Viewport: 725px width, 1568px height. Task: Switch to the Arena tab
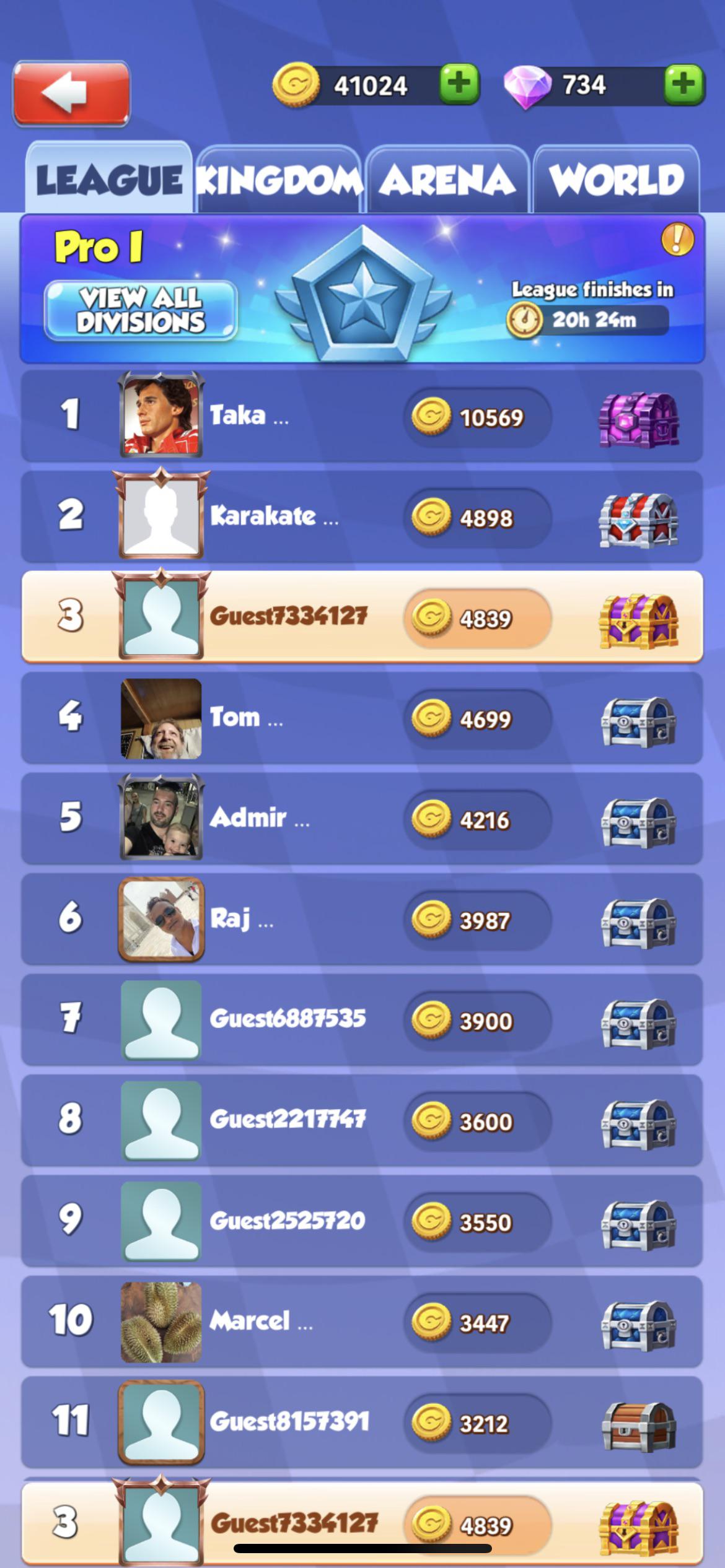tap(447, 180)
